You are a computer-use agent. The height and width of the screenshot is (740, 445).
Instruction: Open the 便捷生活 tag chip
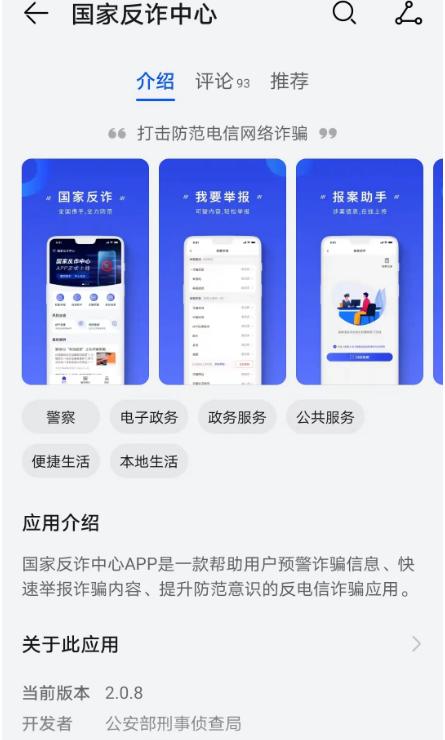pyautogui.click(x=61, y=461)
